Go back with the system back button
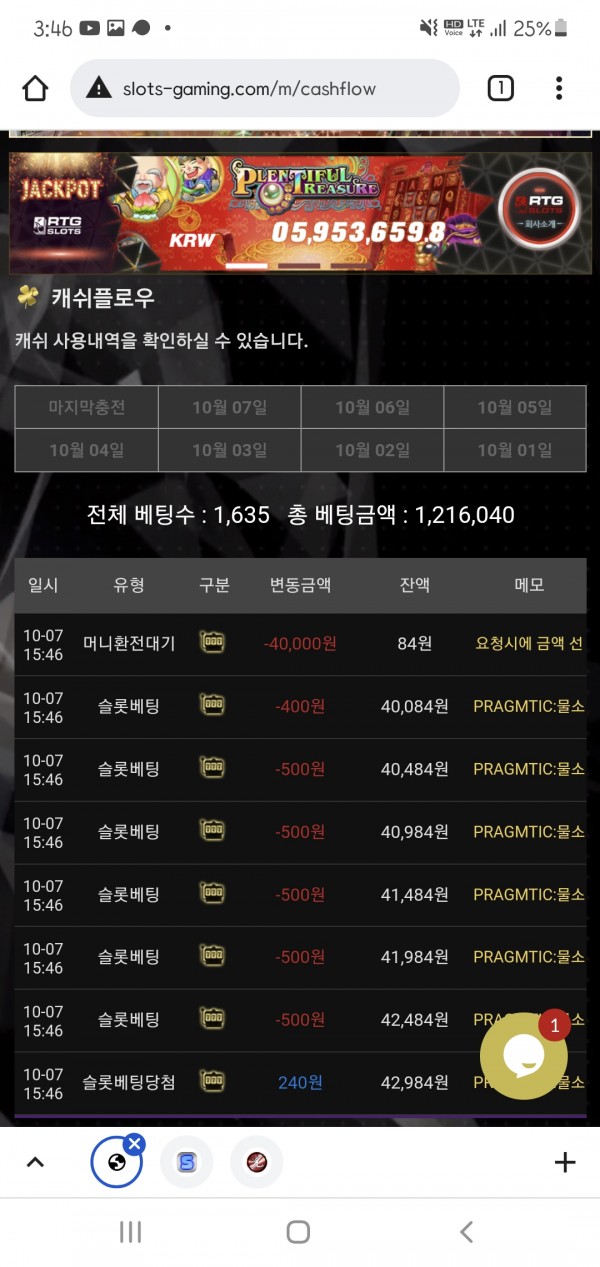The image size is (600, 1267). (x=466, y=1232)
